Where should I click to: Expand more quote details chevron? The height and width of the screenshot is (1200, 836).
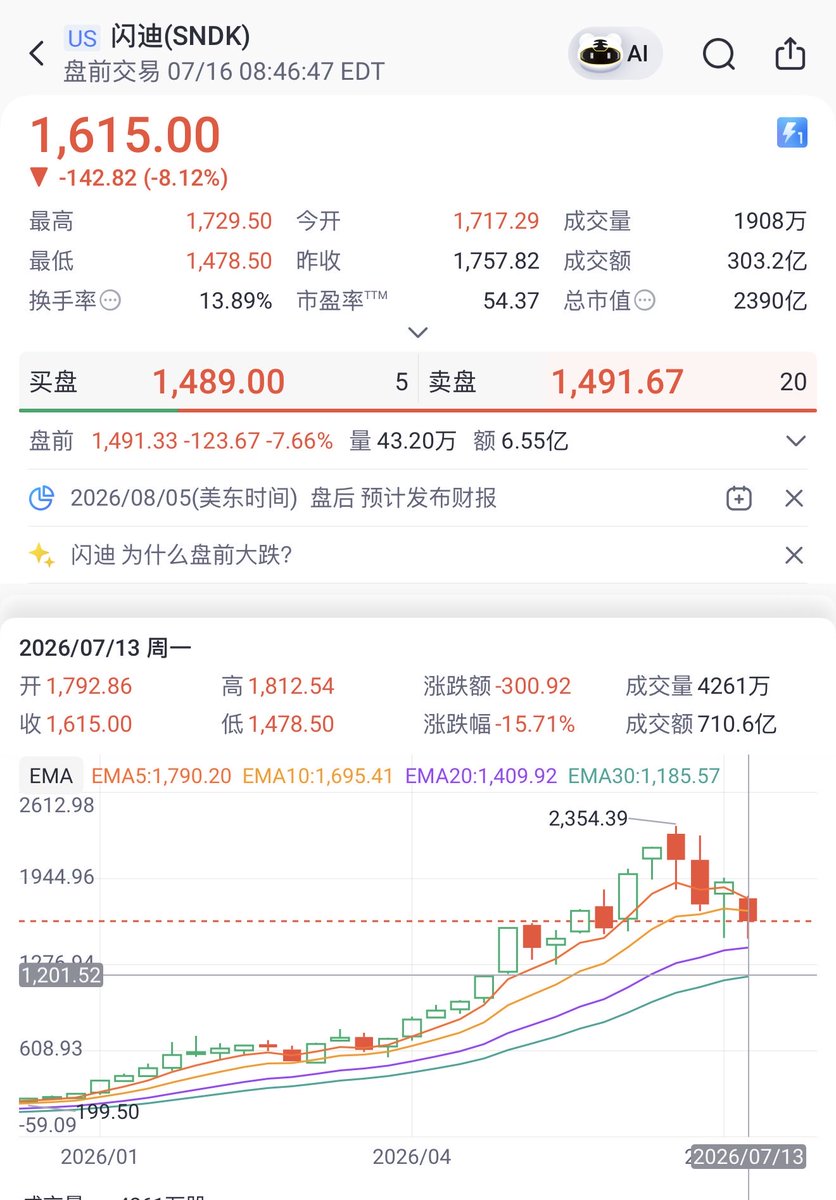coord(418,332)
